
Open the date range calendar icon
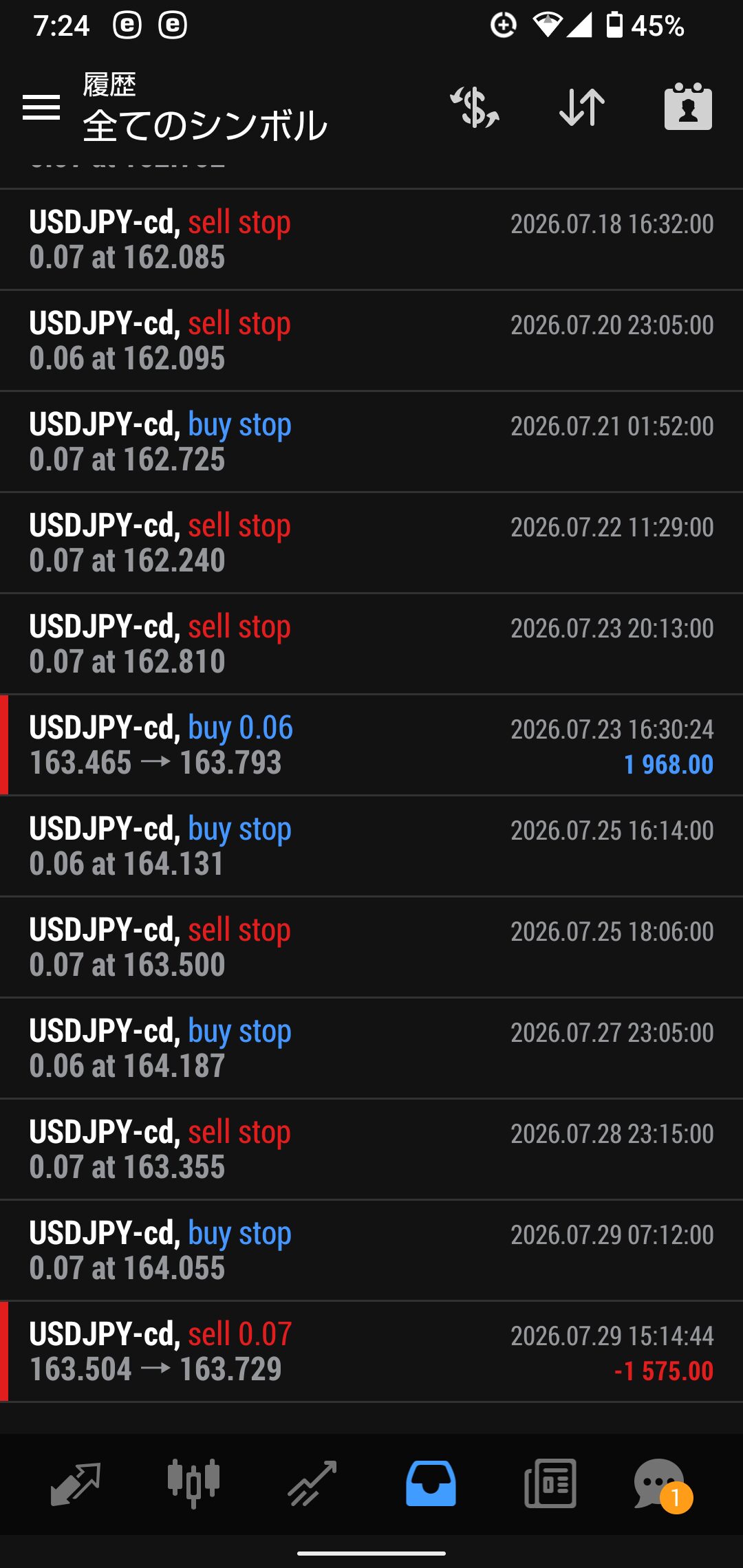click(688, 107)
